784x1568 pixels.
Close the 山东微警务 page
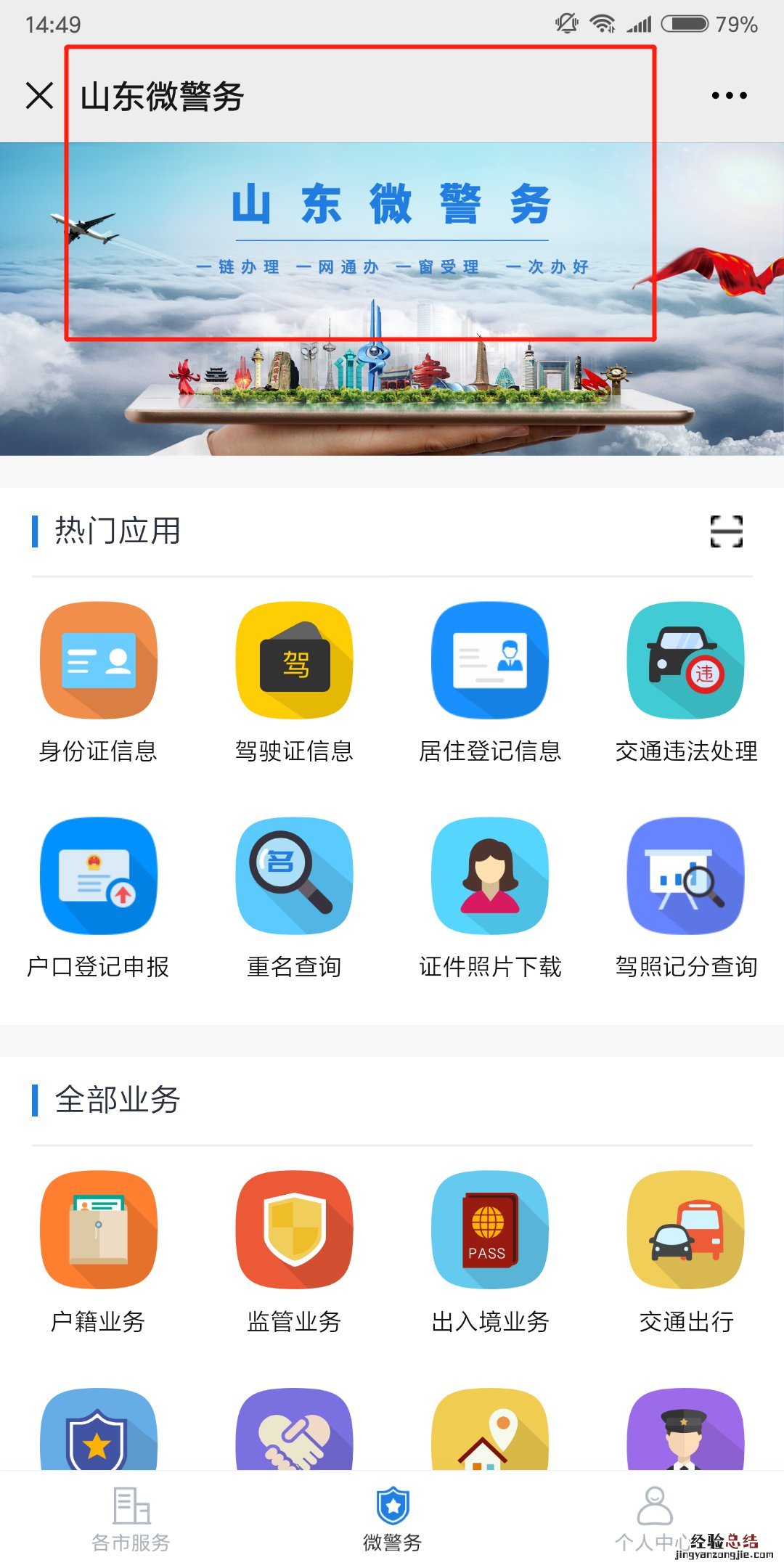click(x=39, y=95)
